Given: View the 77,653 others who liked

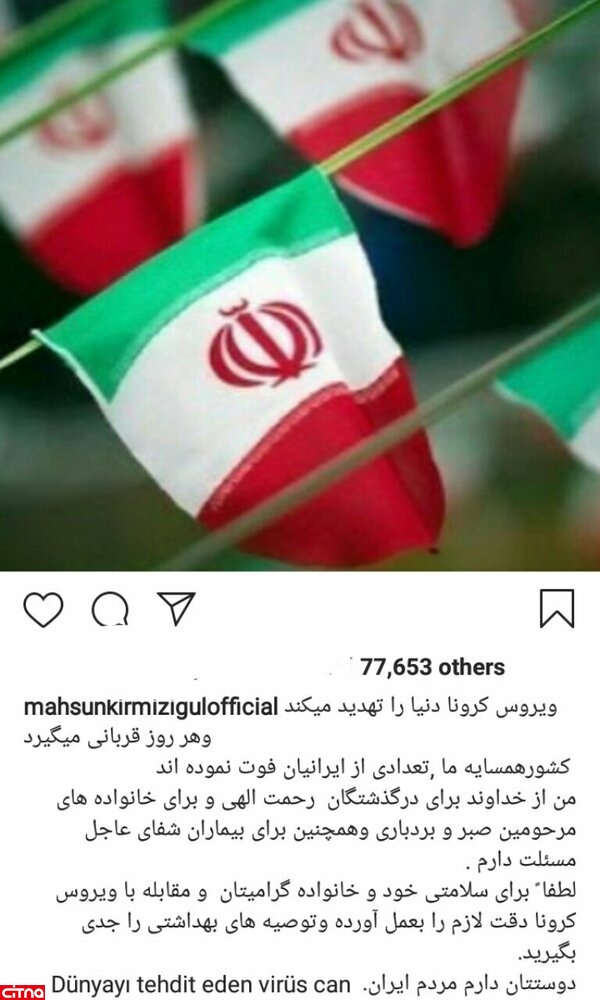Looking at the screenshot, I should [432, 667].
